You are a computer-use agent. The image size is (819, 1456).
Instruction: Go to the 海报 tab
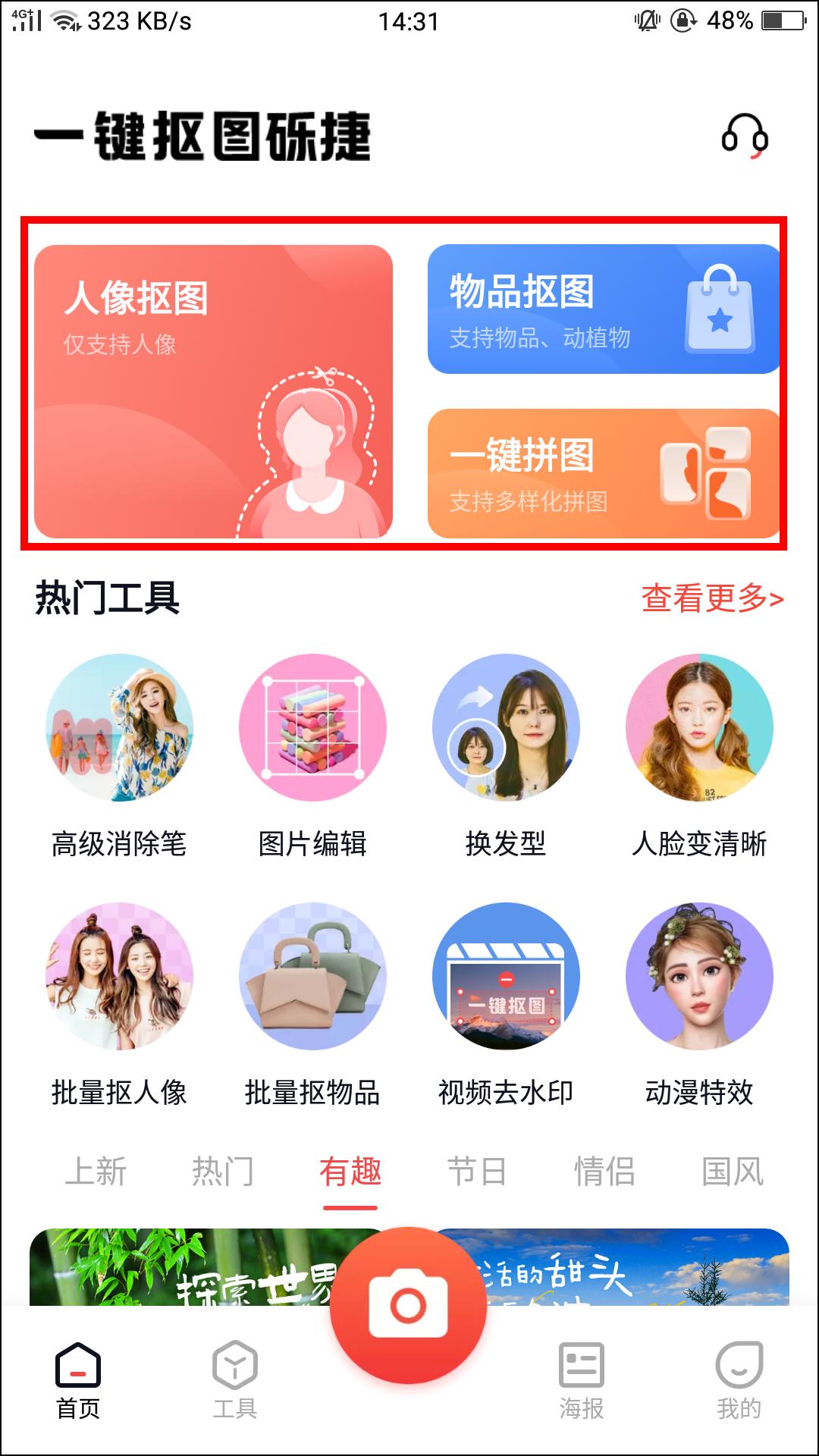582,1380
